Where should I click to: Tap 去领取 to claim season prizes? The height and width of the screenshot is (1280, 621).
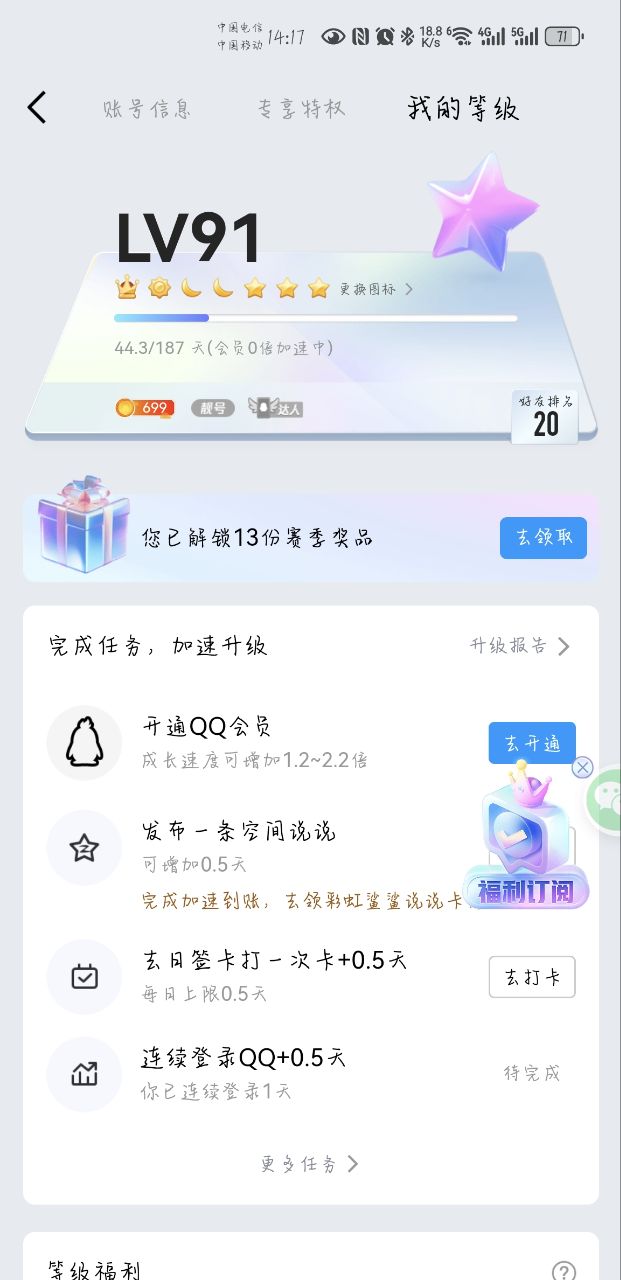pyautogui.click(x=543, y=537)
